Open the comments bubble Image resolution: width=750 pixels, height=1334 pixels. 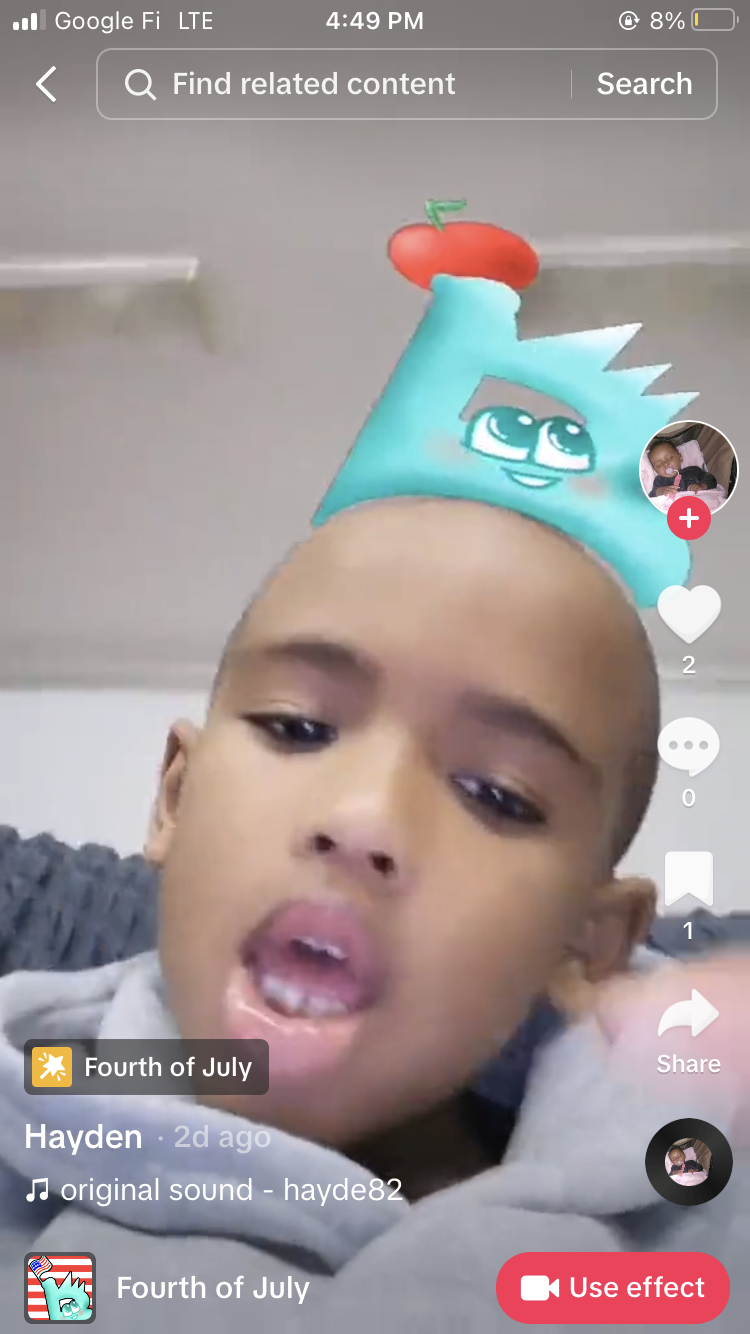(x=688, y=746)
